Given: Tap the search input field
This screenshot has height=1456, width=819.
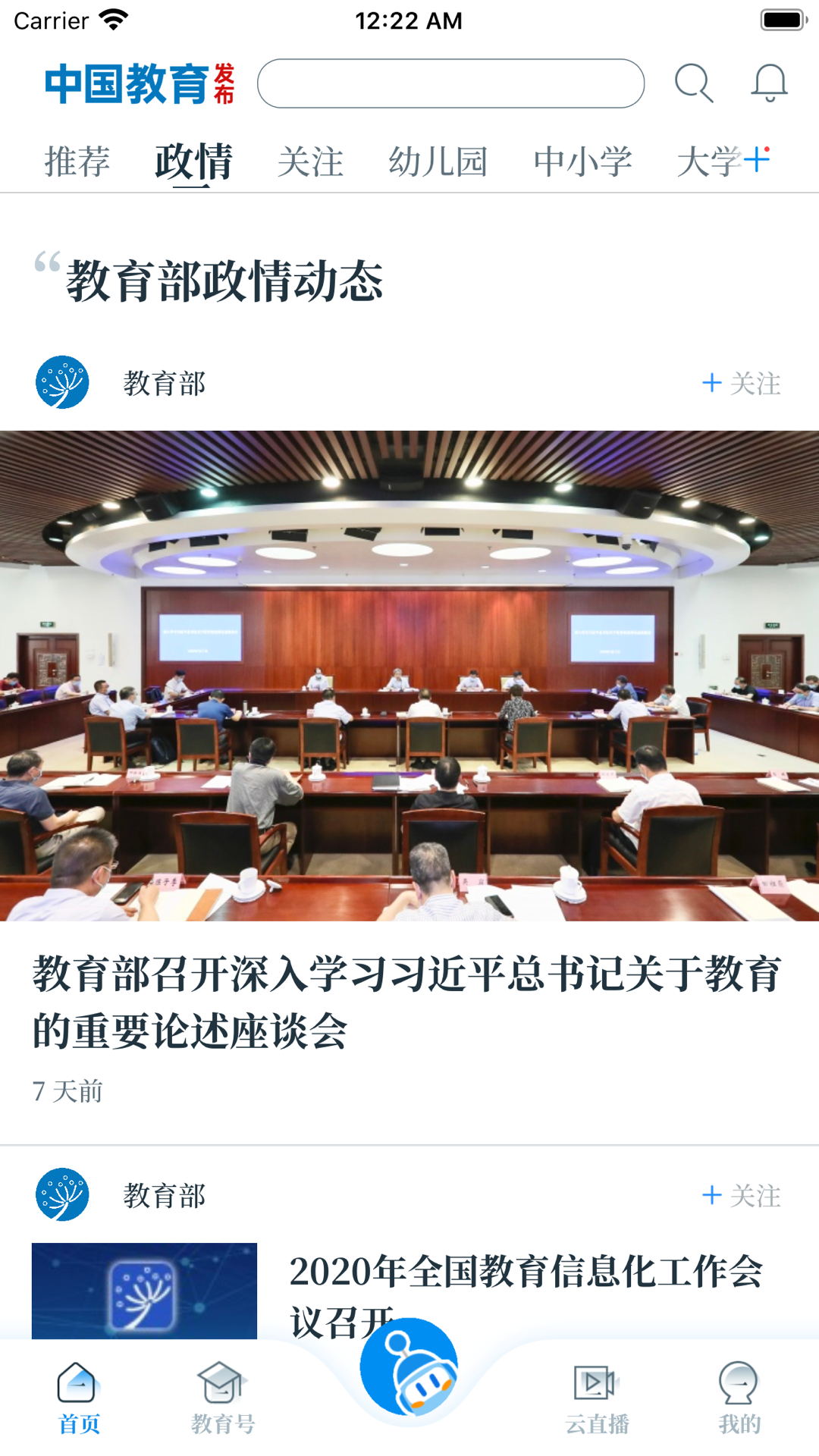Looking at the screenshot, I should pyautogui.click(x=450, y=83).
